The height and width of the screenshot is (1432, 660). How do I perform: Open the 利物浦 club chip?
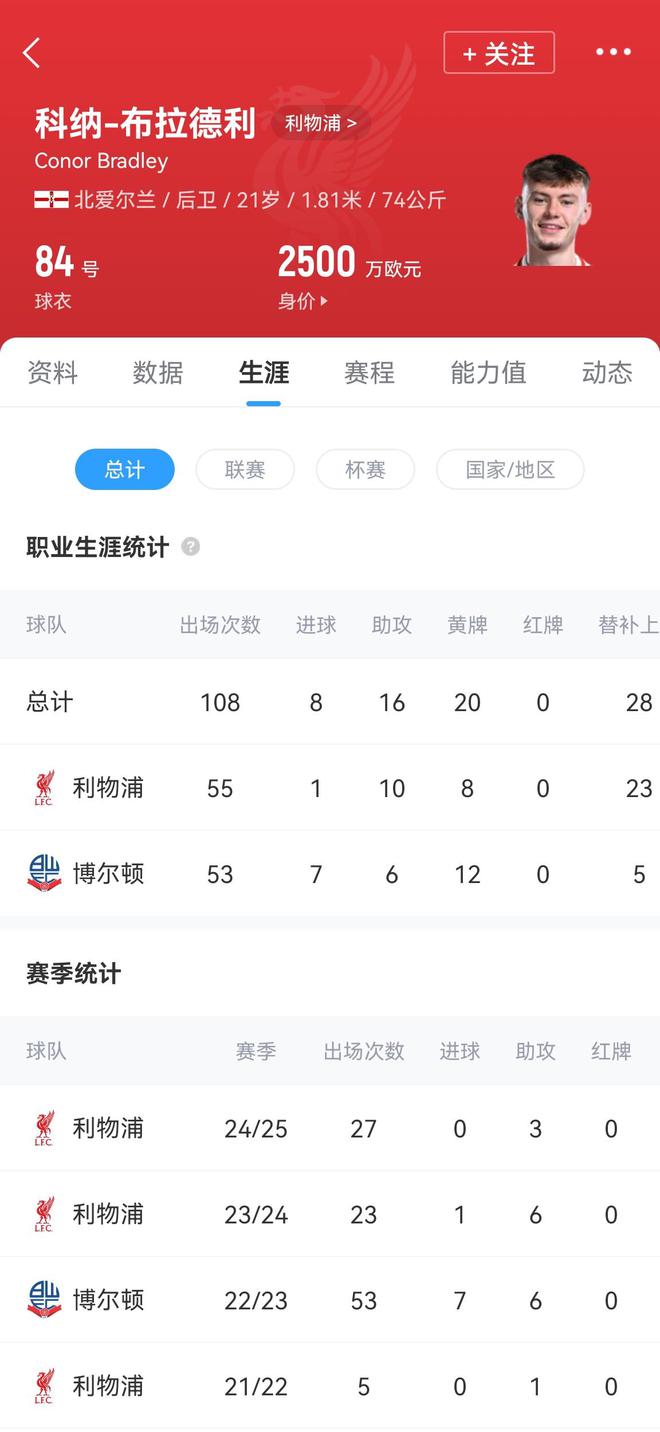pyautogui.click(x=320, y=124)
